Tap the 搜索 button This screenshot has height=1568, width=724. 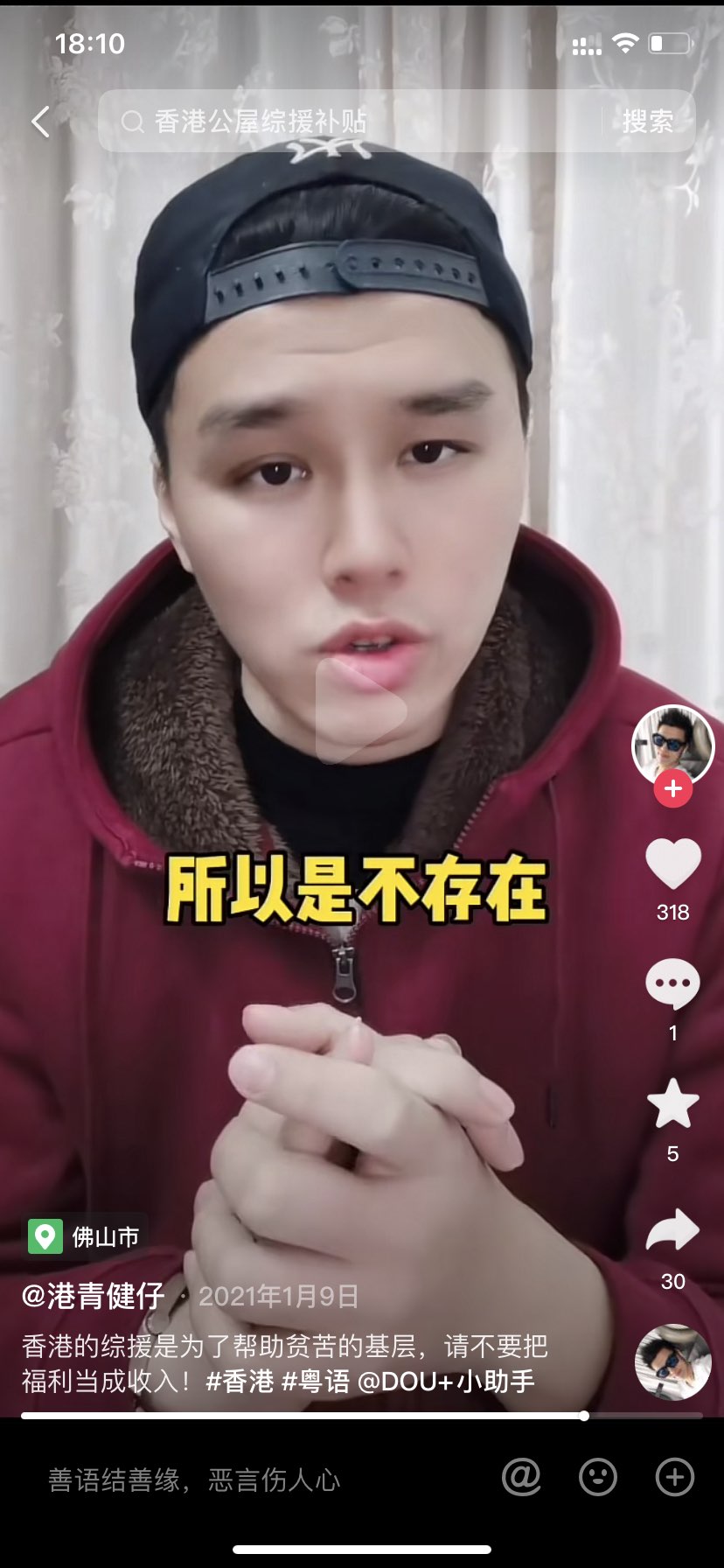pyautogui.click(x=647, y=122)
